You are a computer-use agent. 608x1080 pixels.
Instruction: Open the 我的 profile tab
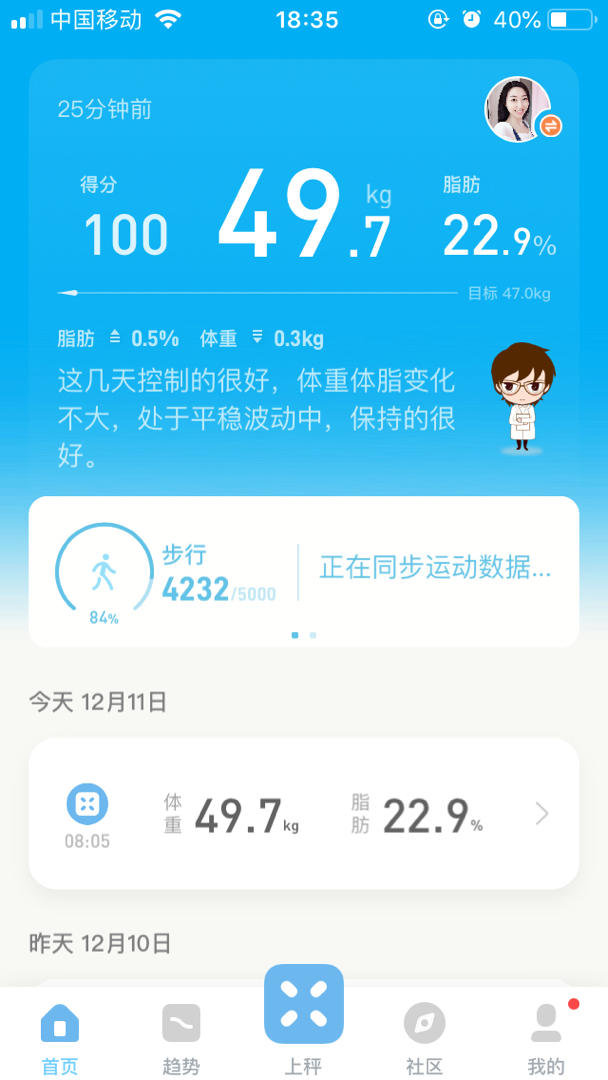(x=546, y=1037)
